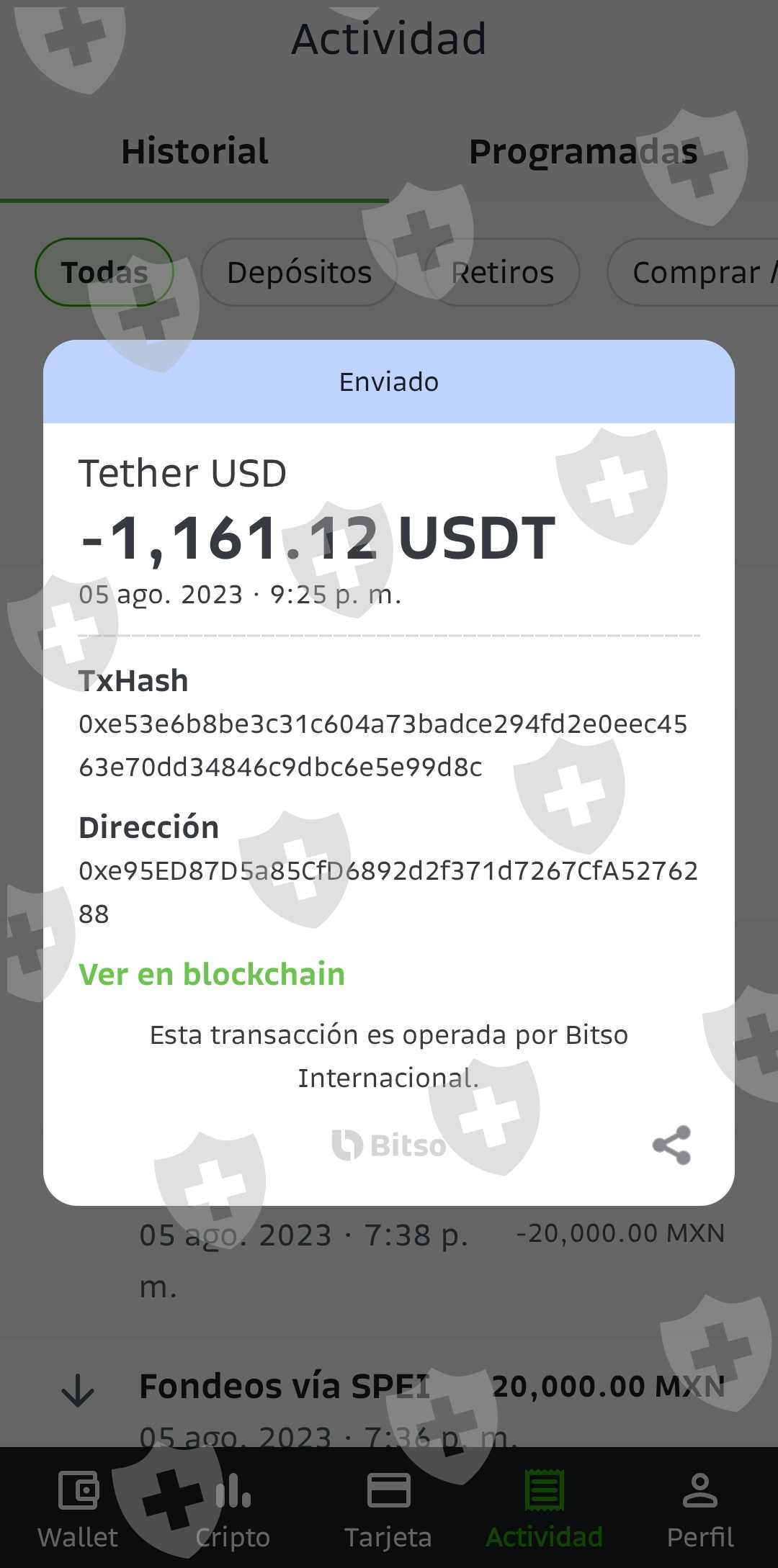The width and height of the screenshot is (778, 1568).
Task: Switch to the Programadas tab
Action: coord(583,152)
